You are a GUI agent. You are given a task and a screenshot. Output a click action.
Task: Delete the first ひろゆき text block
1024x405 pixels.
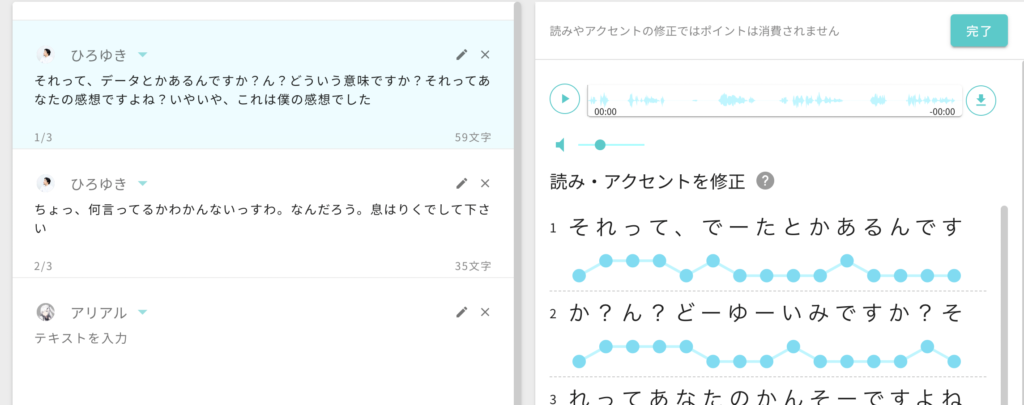[x=485, y=55]
